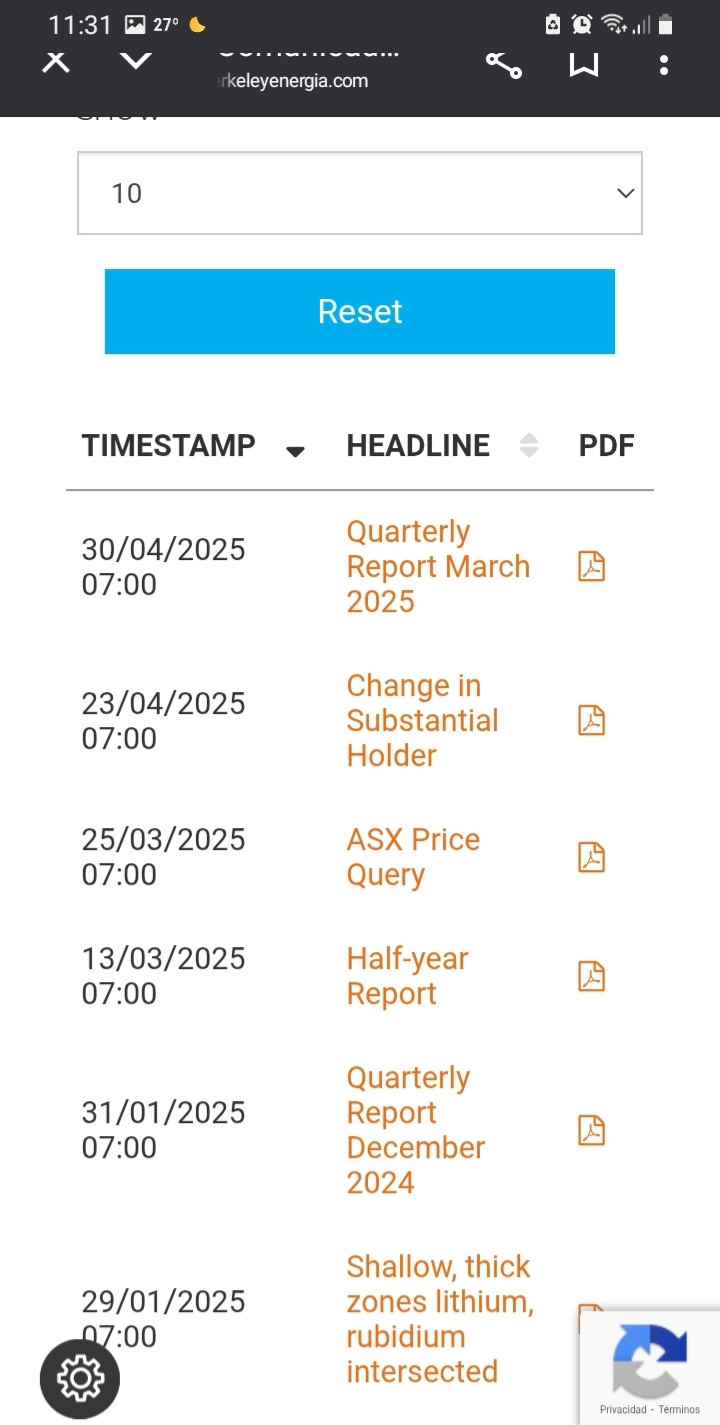Open Change in Substantial Holder link
Screen dimensions: 720x1425
click(x=422, y=720)
